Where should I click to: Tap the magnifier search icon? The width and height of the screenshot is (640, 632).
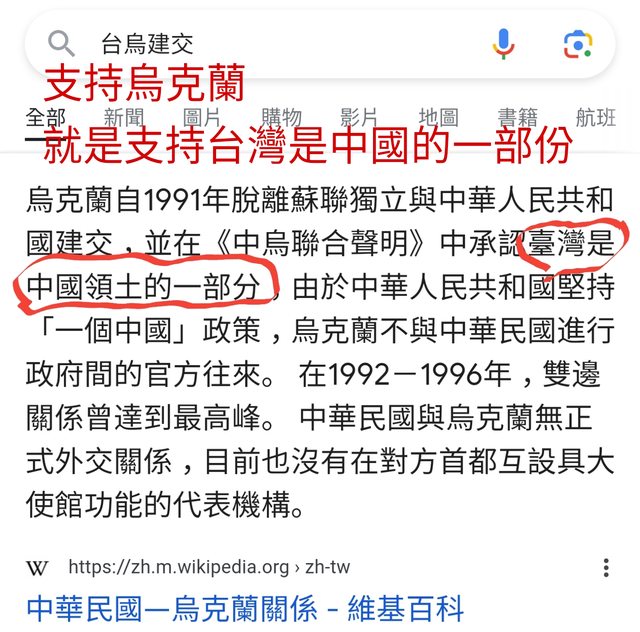(x=61, y=43)
